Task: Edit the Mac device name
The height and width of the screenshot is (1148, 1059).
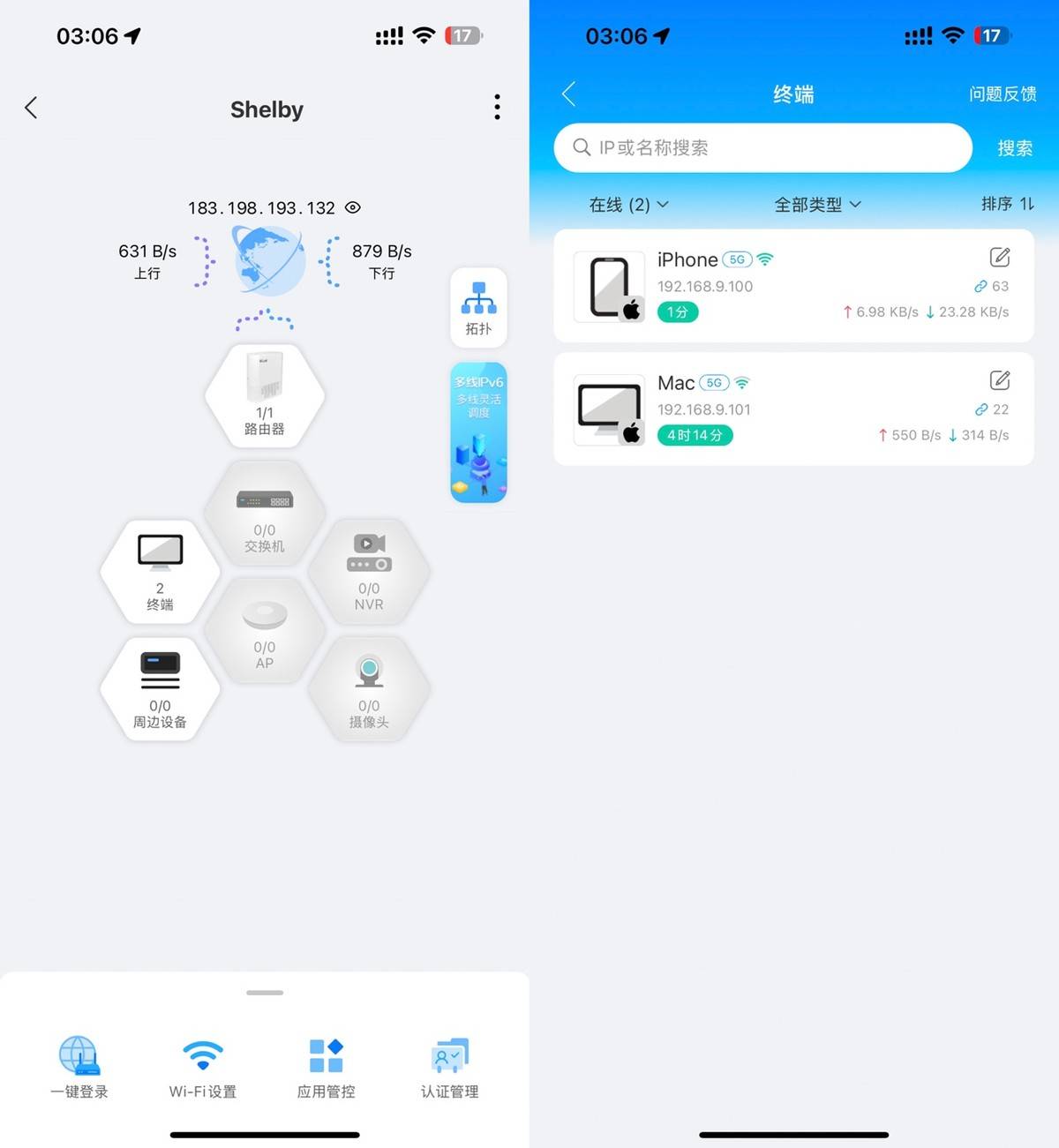Action: (999, 380)
